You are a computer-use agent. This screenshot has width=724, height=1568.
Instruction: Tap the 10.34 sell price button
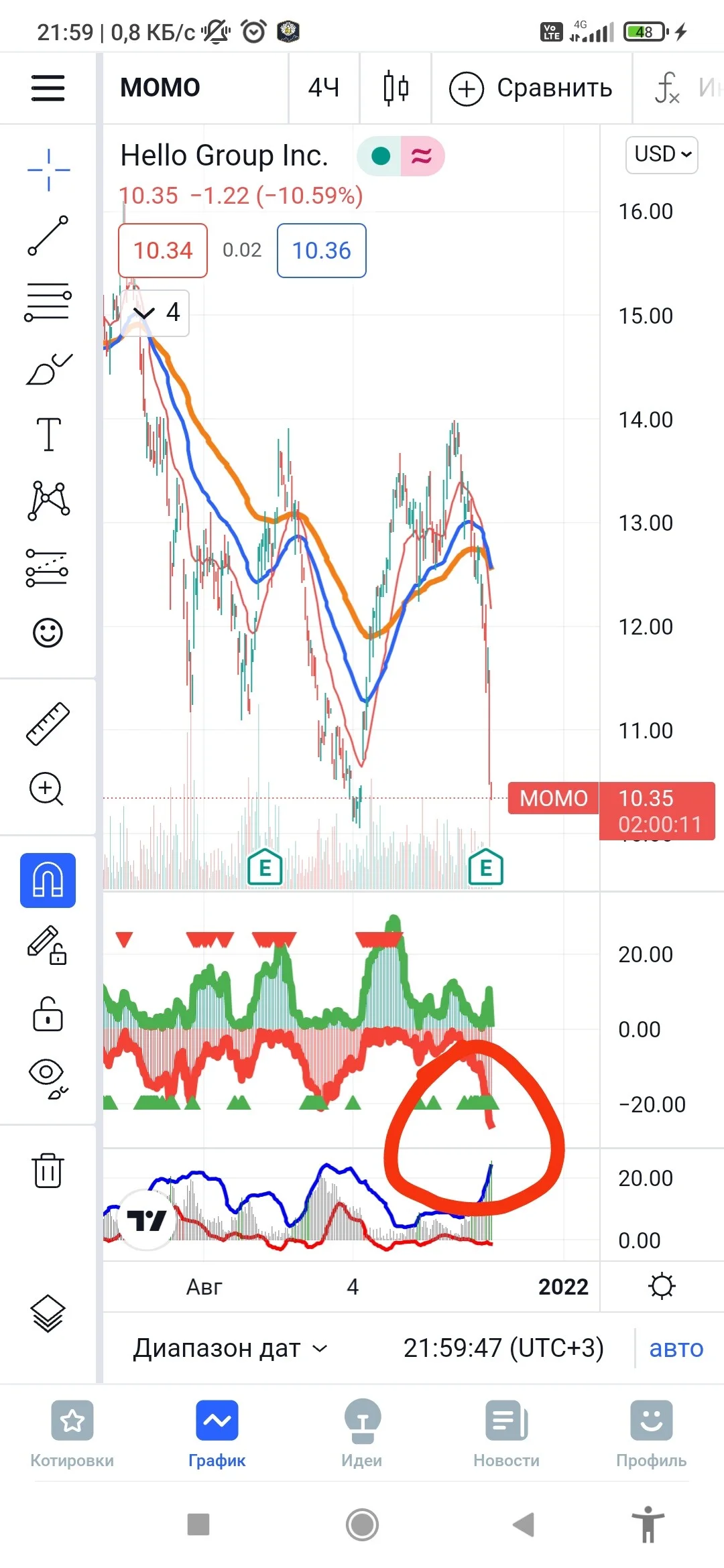tap(163, 251)
